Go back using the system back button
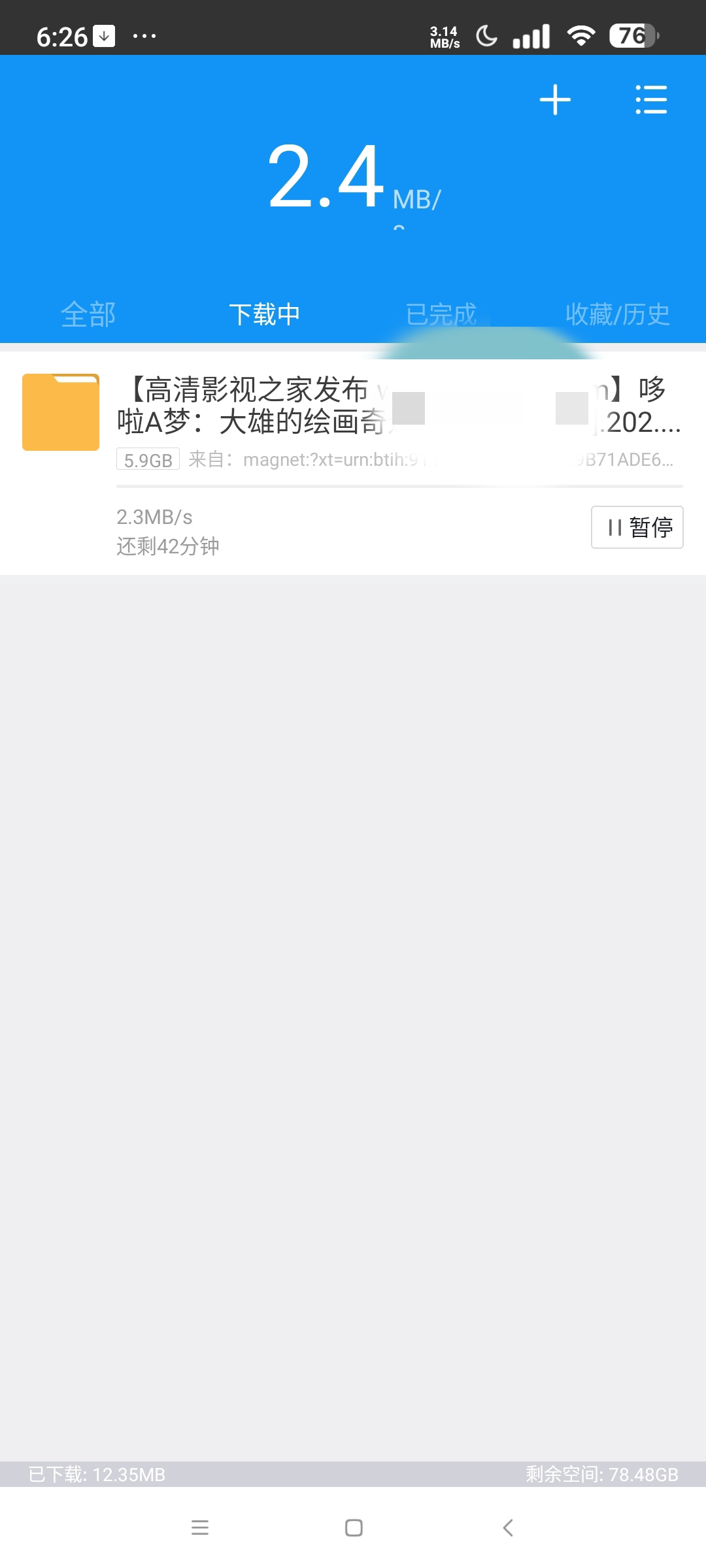This screenshot has height=1568, width=706. click(x=508, y=1527)
